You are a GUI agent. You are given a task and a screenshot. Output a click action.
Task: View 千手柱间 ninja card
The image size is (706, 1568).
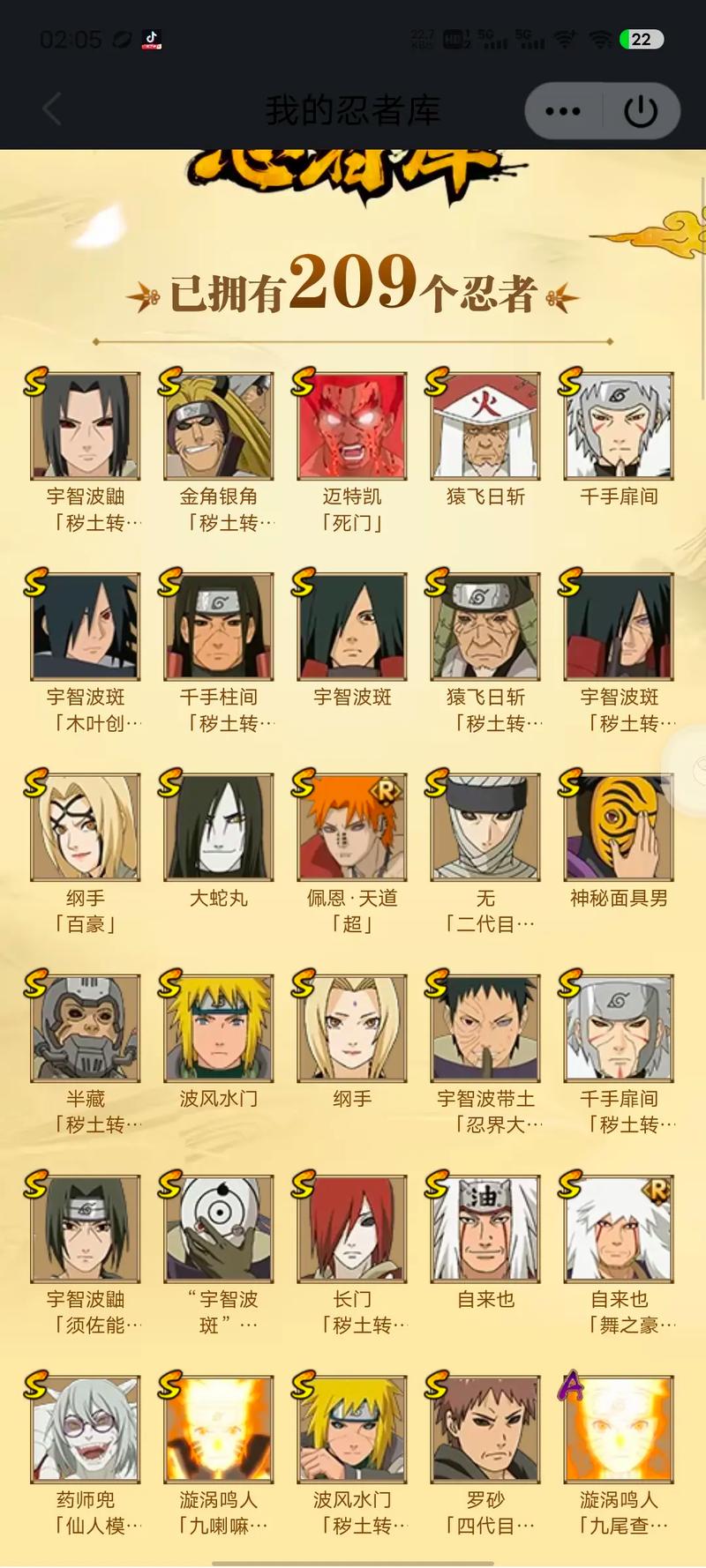pos(219,627)
